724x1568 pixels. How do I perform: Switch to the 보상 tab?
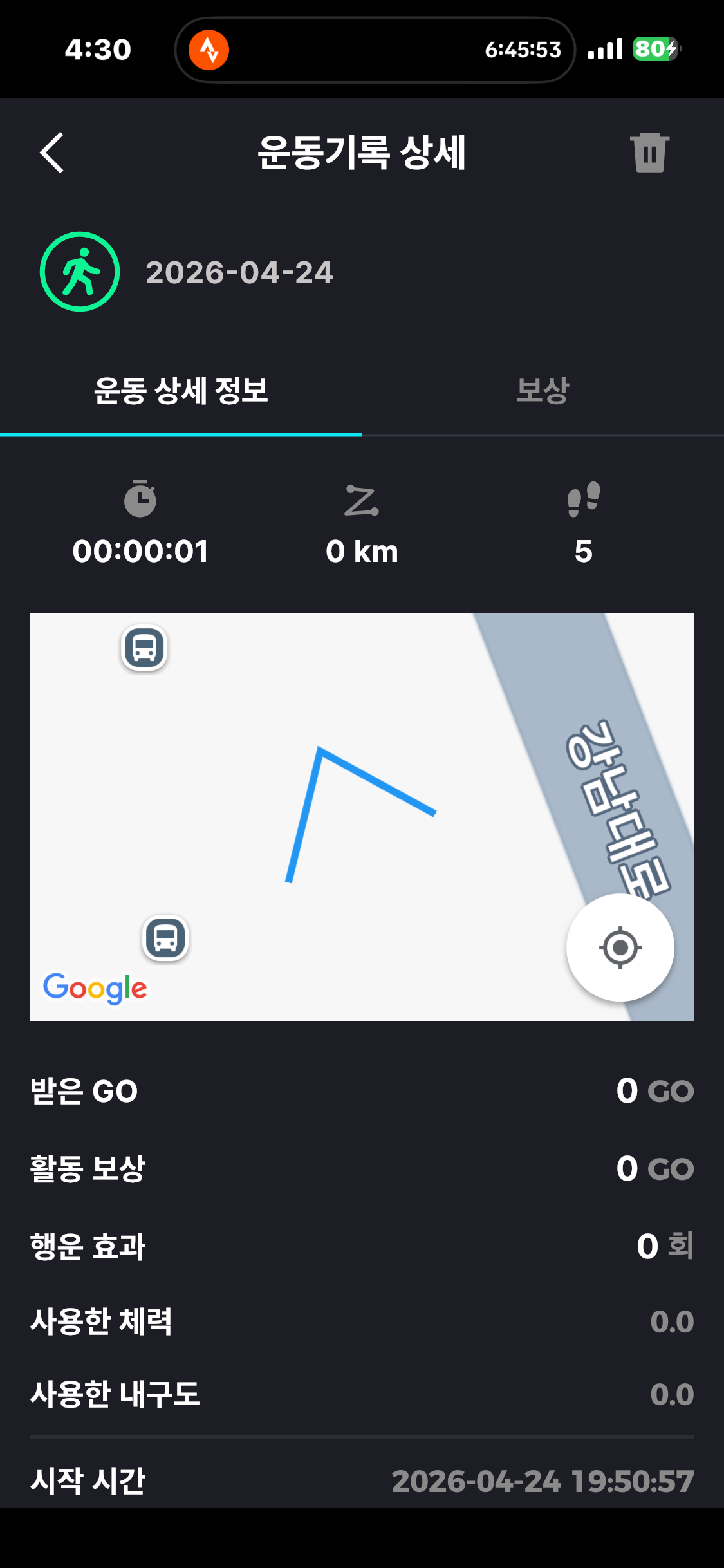pyautogui.click(x=543, y=391)
